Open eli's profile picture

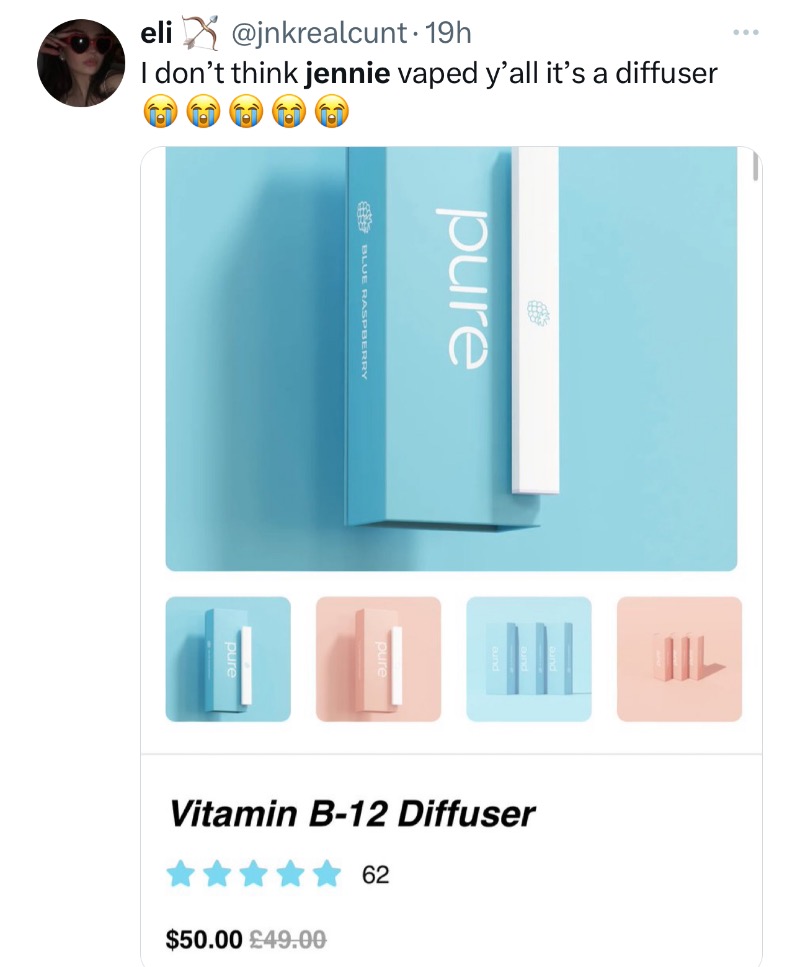81,64
